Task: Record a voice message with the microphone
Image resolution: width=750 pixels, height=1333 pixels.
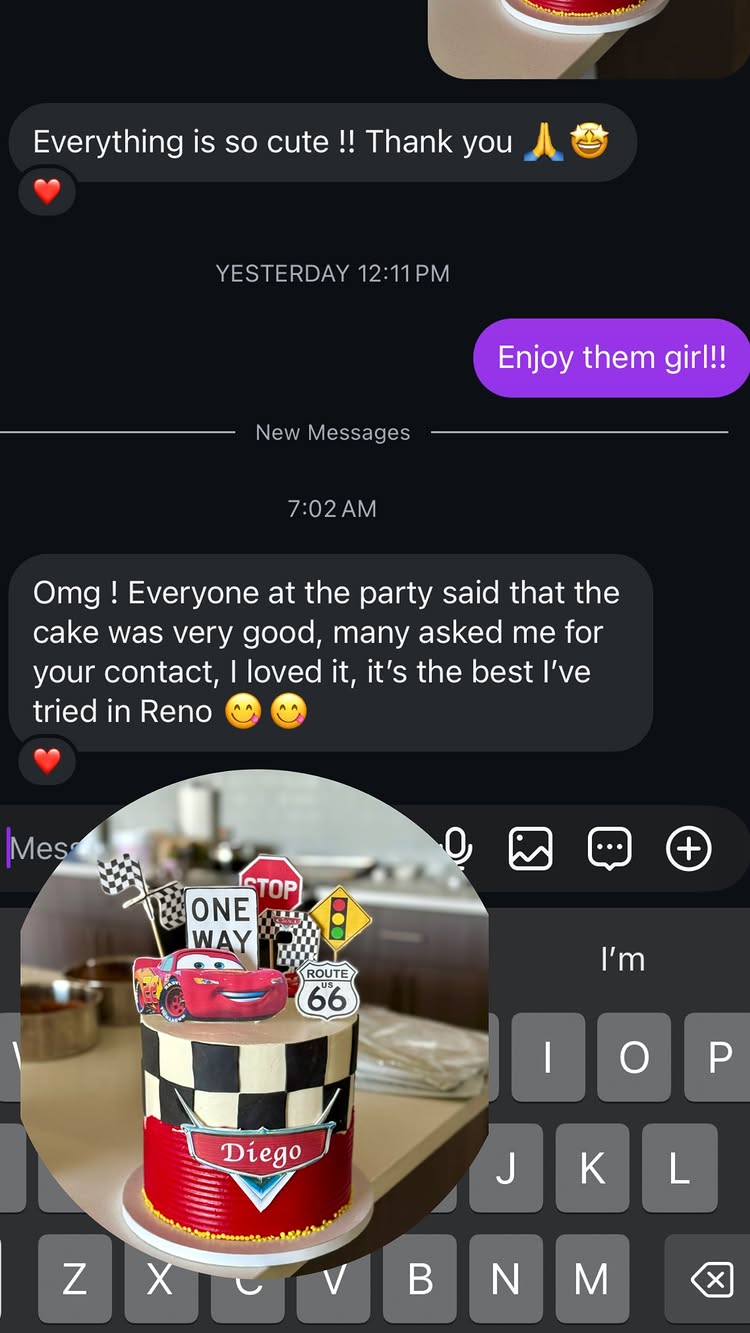Action: click(x=458, y=847)
